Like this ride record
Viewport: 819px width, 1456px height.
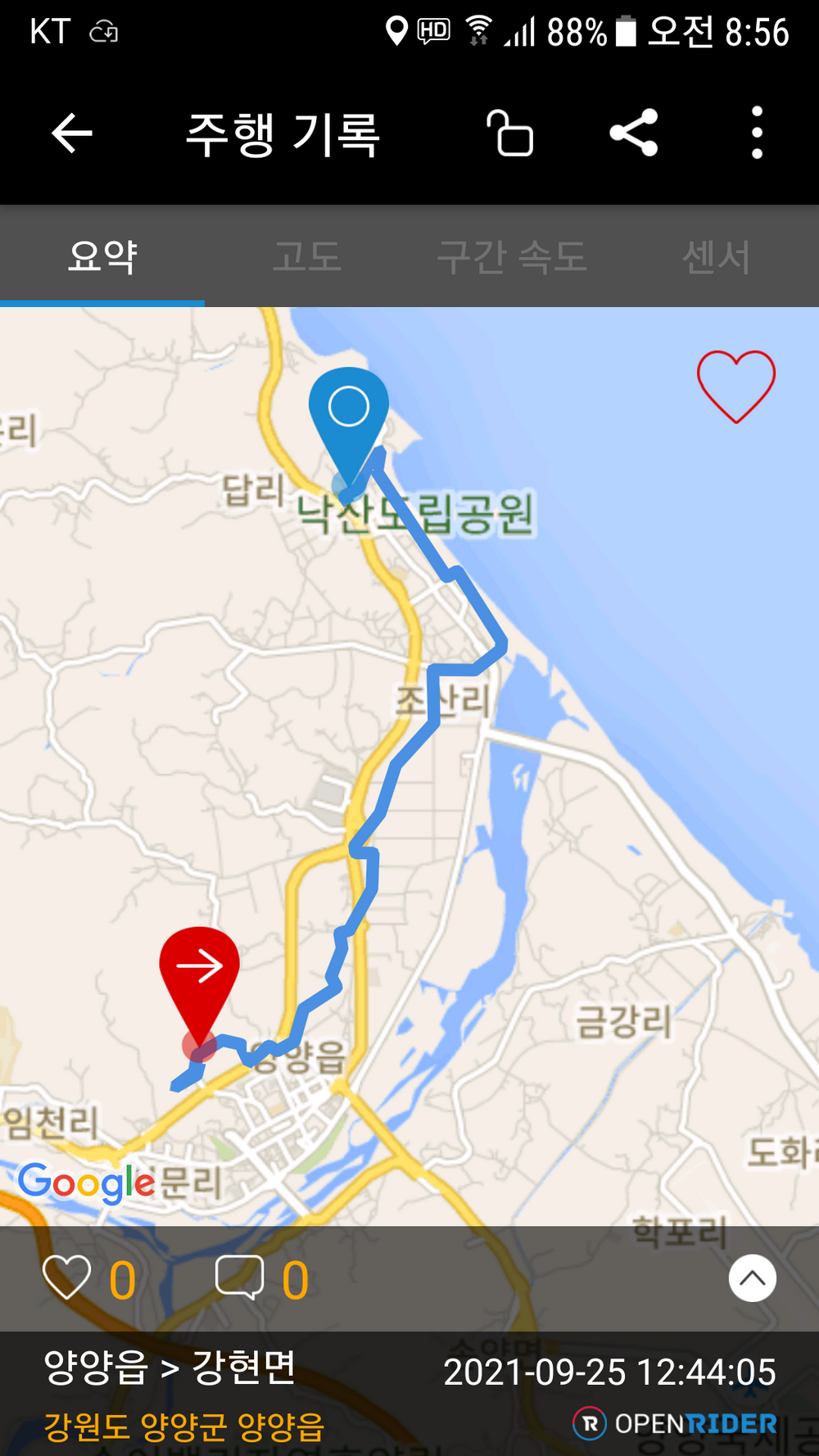point(66,1278)
